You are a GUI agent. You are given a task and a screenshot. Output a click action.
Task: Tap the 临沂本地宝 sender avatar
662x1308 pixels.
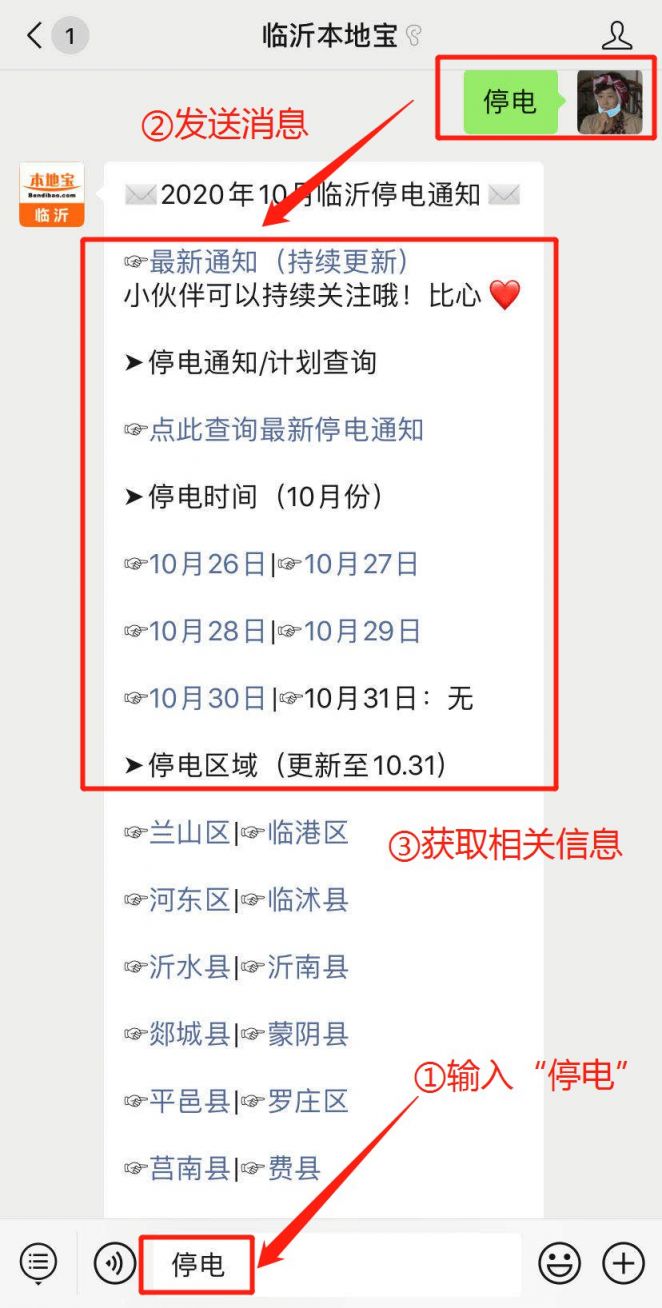point(52,196)
